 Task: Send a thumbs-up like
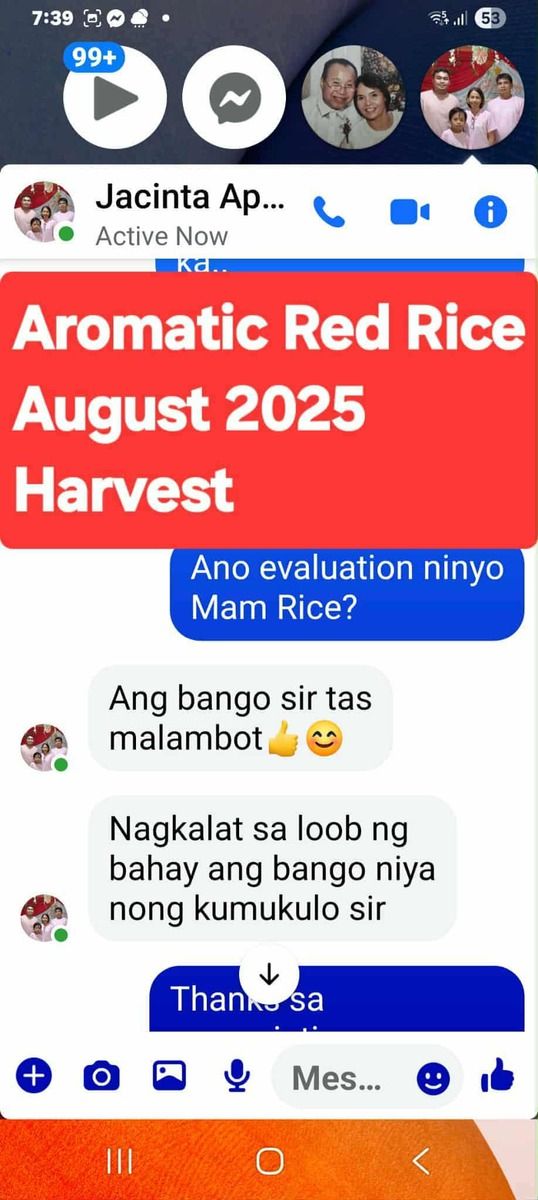coord(497,1075)
